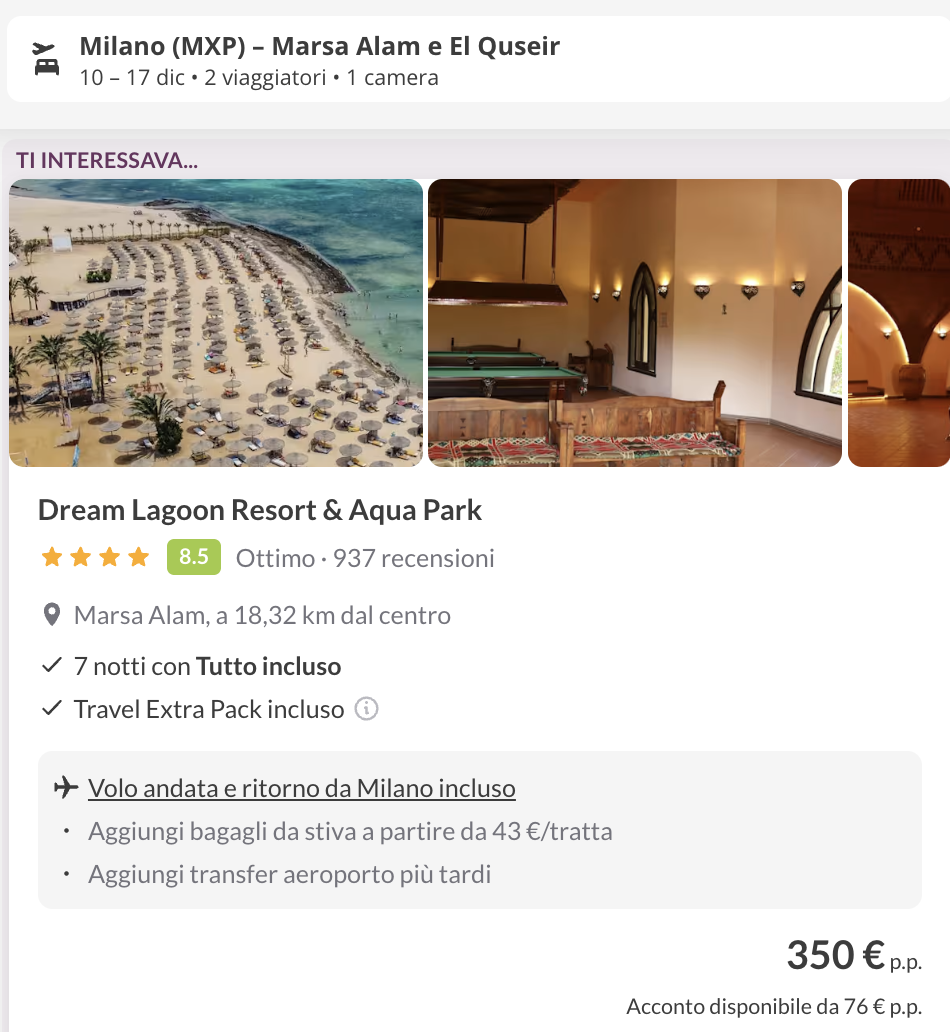This screenshot has height=1032, width=950.
Task: Open Dream Lagoon Resort & Aqua Park details
Action: pos(260,511)
